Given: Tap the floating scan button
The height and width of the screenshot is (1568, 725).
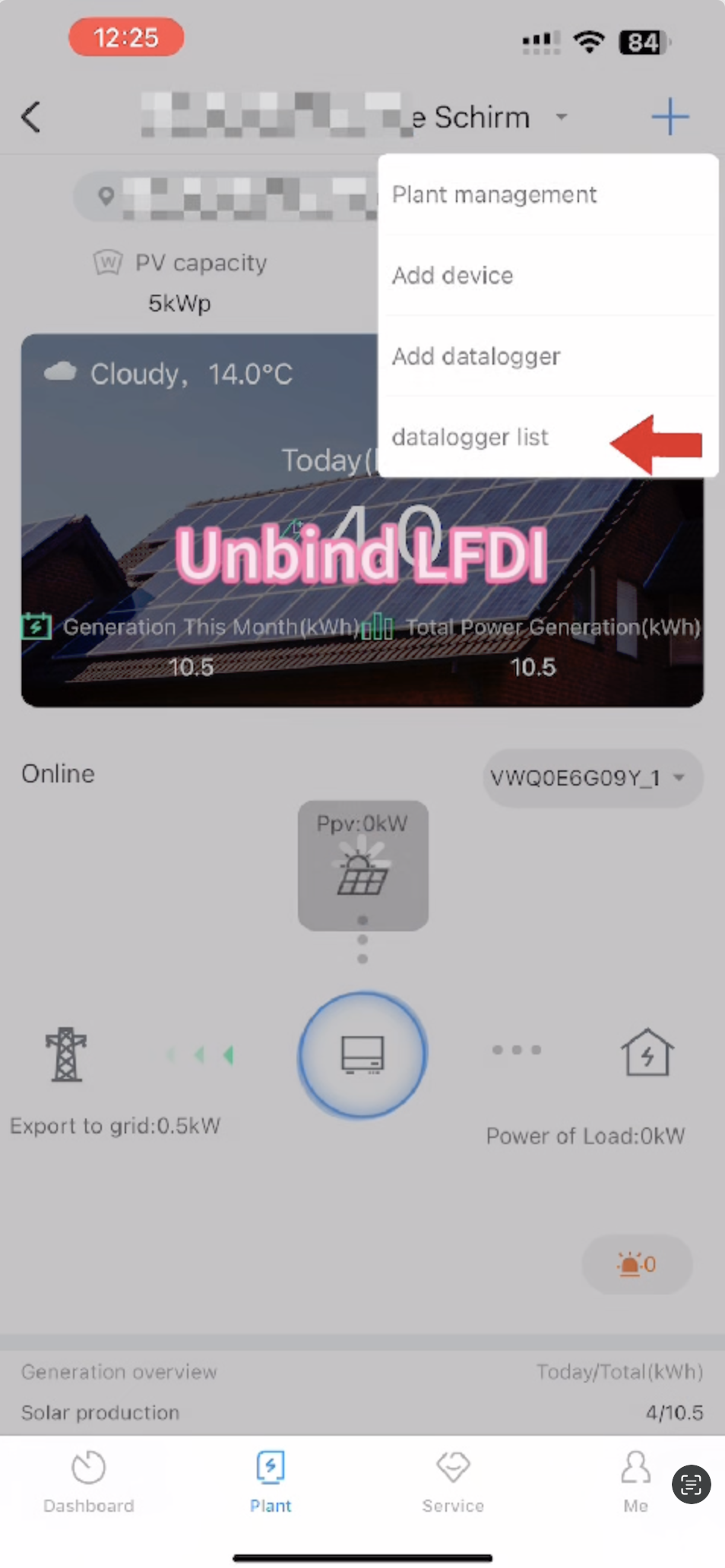Looking at the screenshot, I should click(691, 1484).
